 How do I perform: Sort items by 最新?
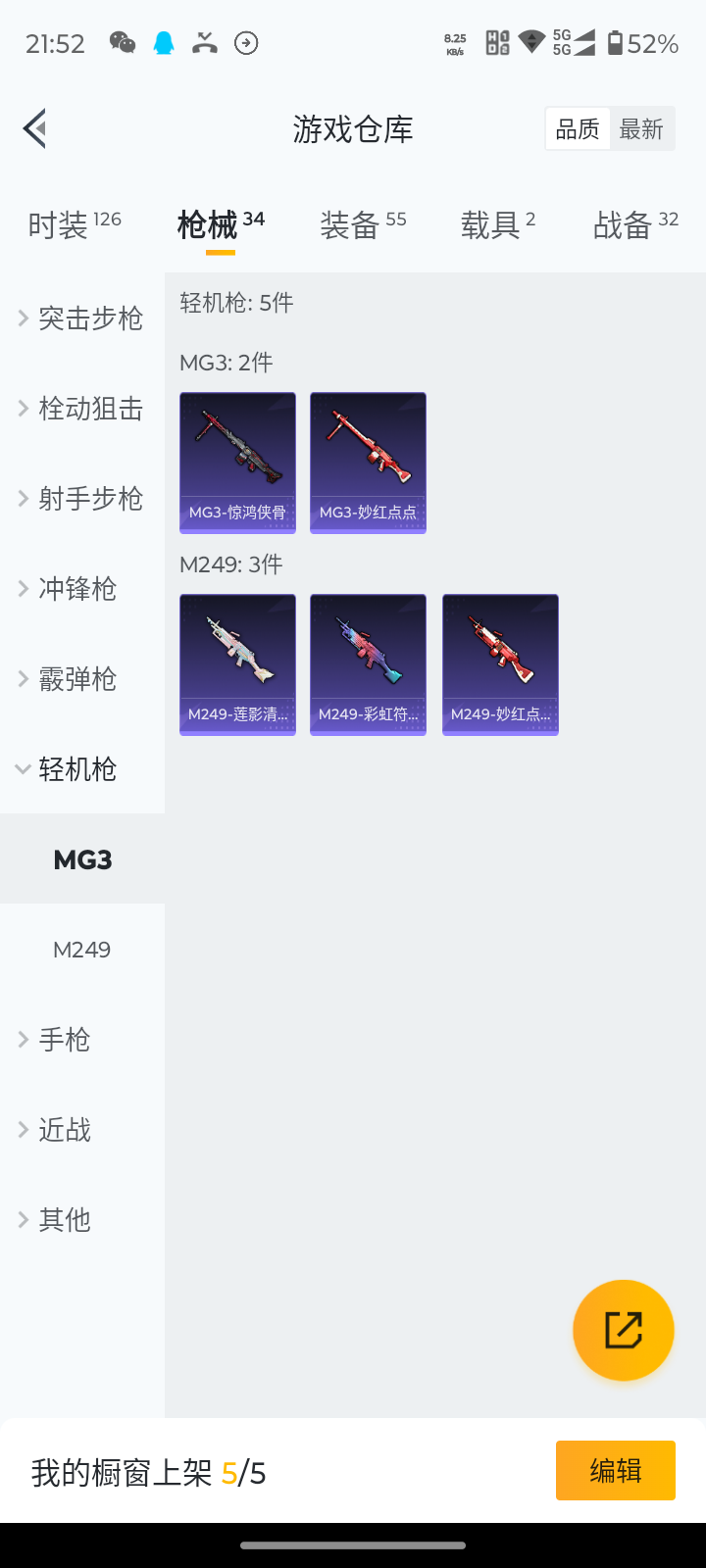click(x=641, y=128)
